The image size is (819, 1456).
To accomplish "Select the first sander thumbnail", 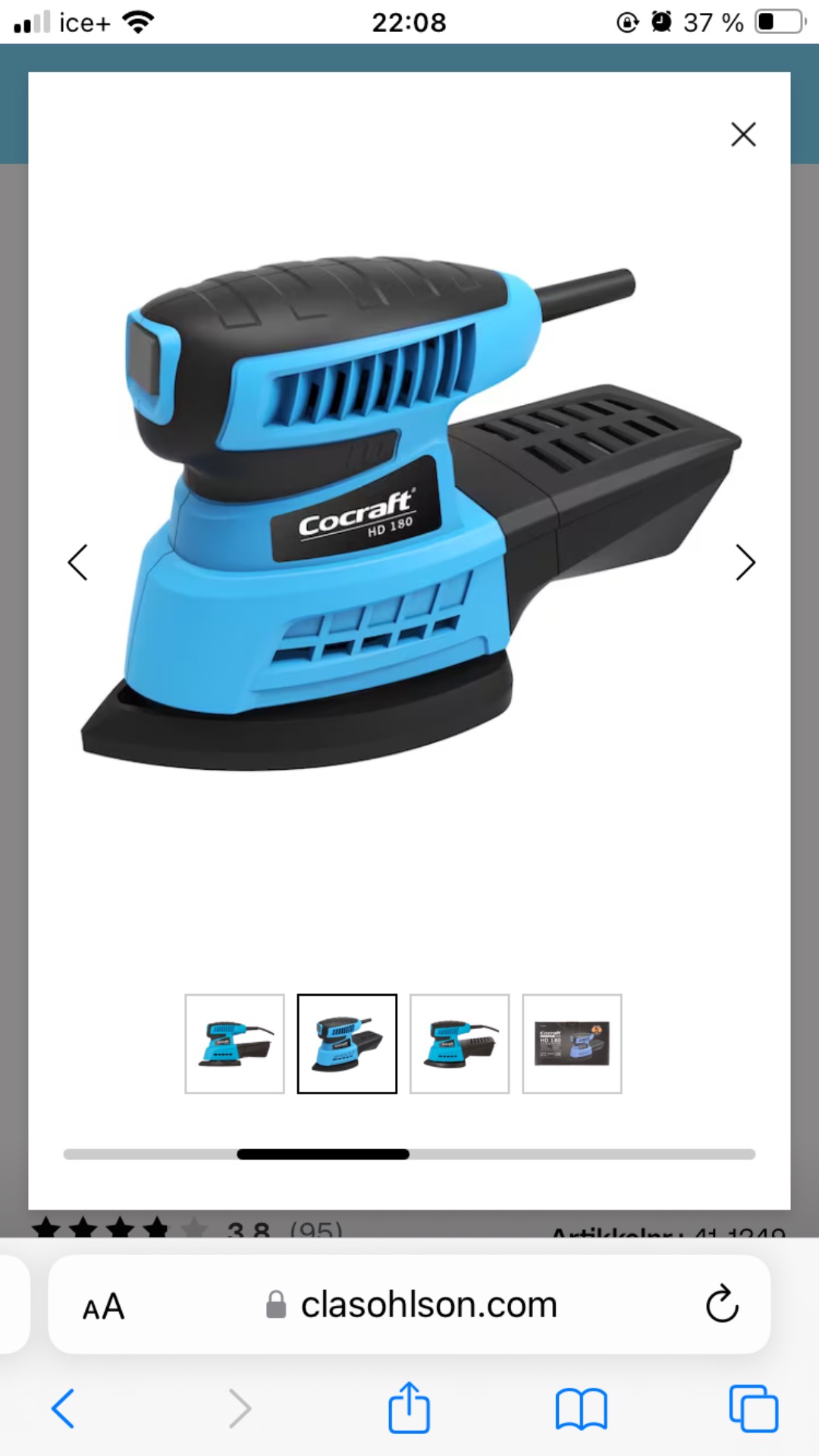I will coord(234,1043).
